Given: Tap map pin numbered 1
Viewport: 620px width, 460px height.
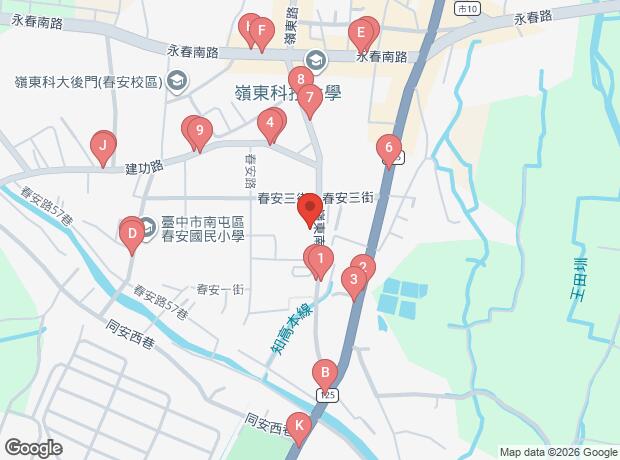Looking at the screenshot, I should point(319,262).
